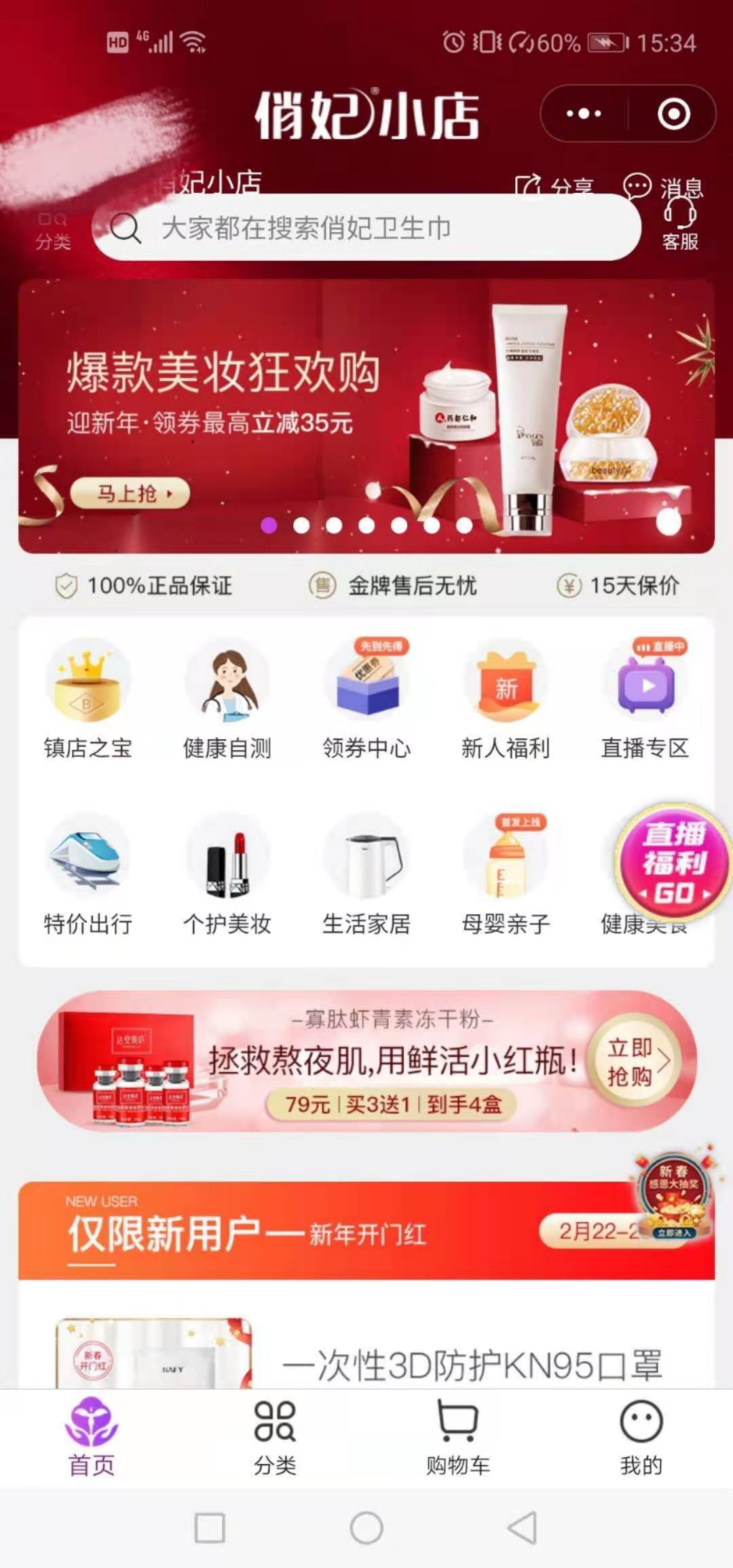
Task: Open the mini program overflow menu
Action: click(x=584, y=113)
